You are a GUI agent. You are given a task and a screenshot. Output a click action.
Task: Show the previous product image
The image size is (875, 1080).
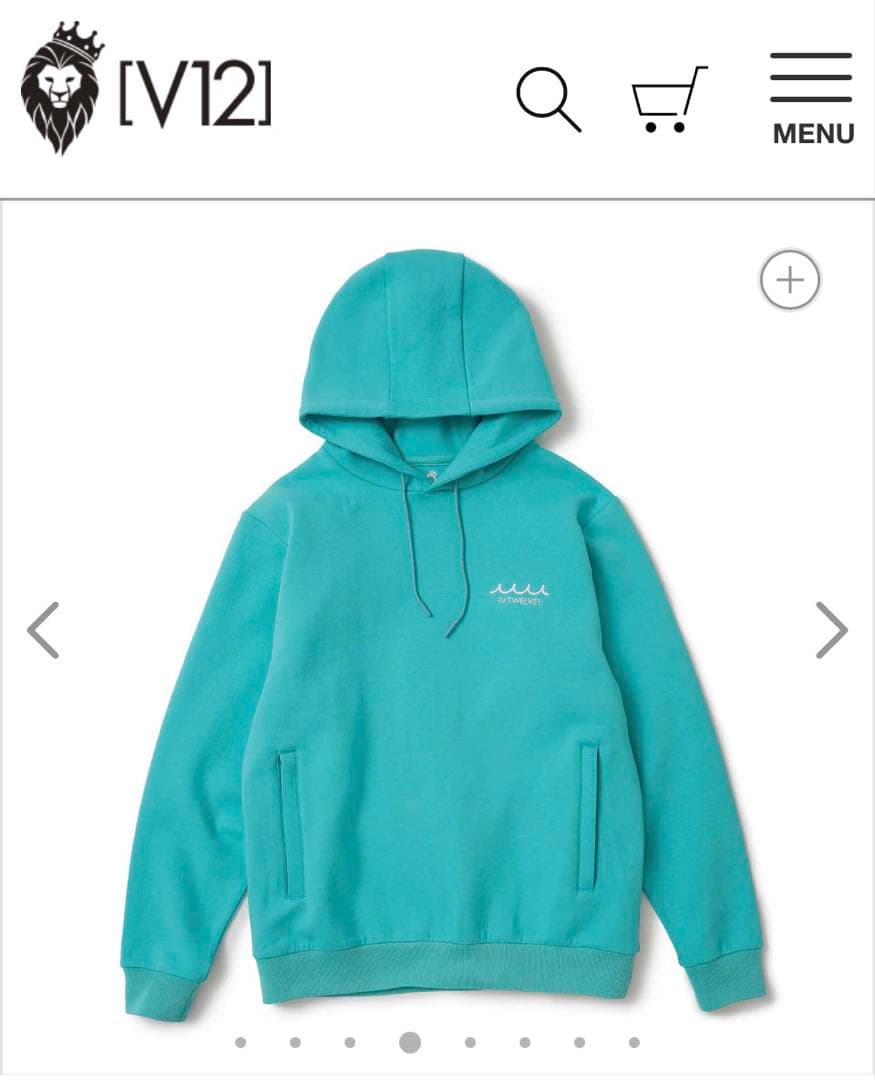point(43,630)
